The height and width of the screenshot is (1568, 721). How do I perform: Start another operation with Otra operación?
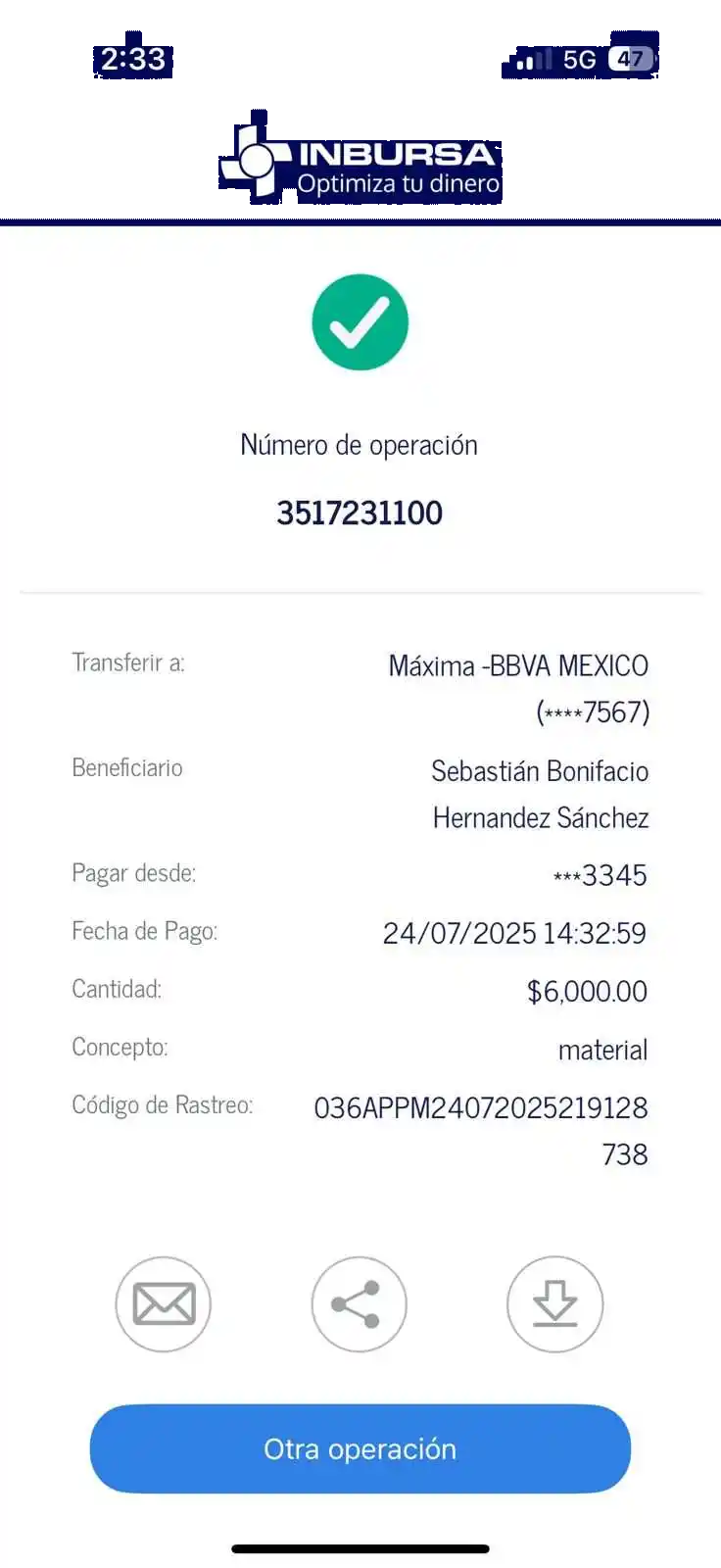click(x=360, y=1448)
